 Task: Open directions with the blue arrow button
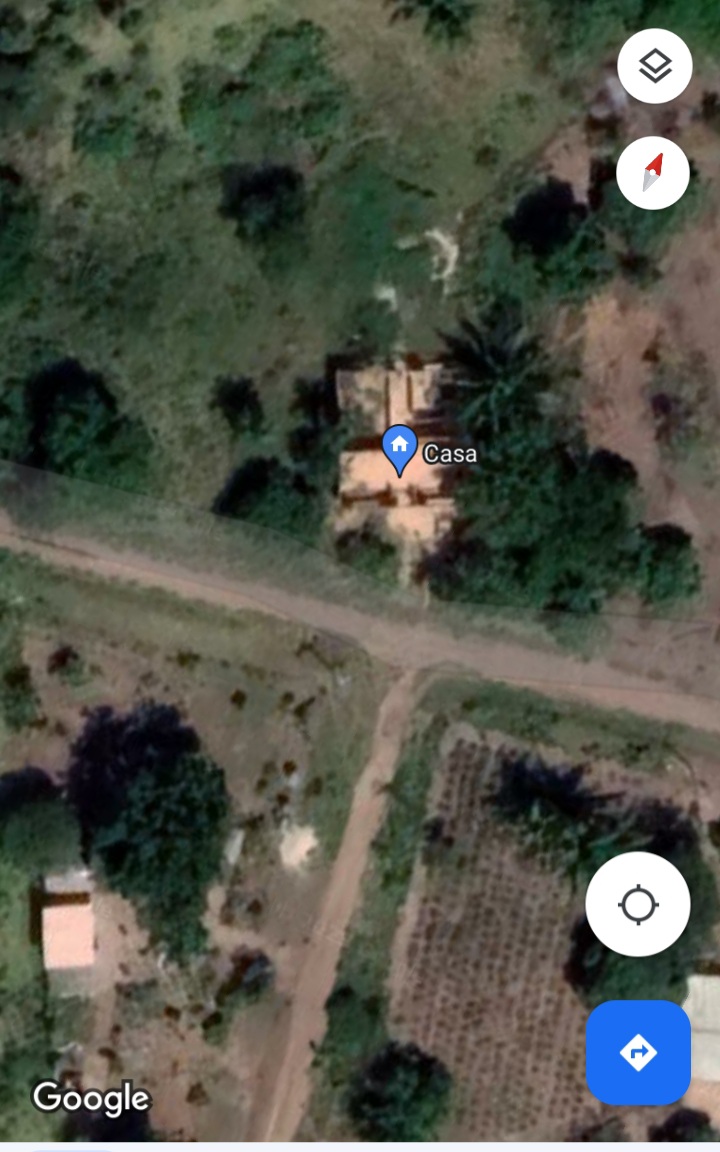click(x=638, y=1052)
